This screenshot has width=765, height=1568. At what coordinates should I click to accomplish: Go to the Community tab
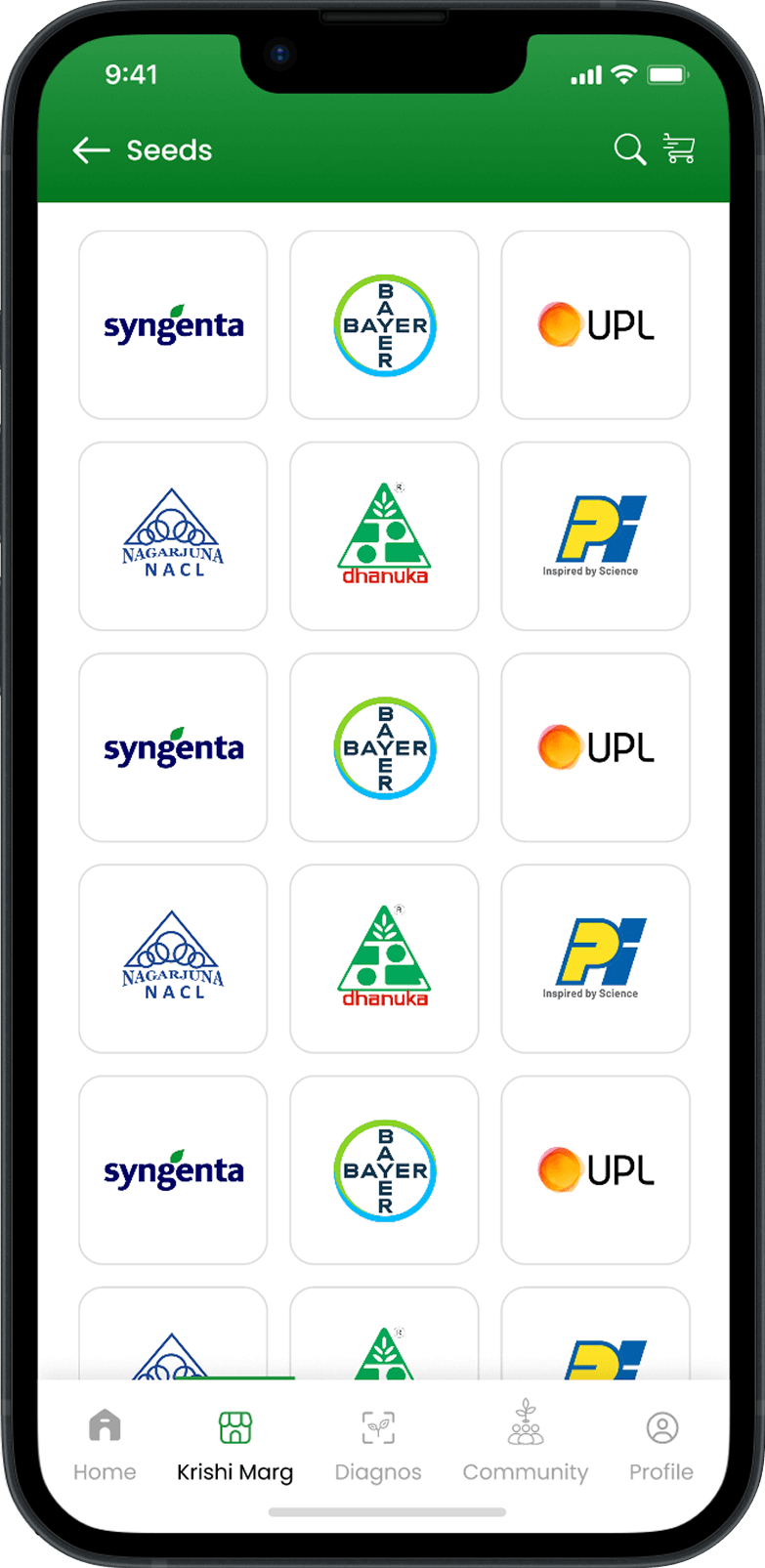click(x=526, y=1445)
